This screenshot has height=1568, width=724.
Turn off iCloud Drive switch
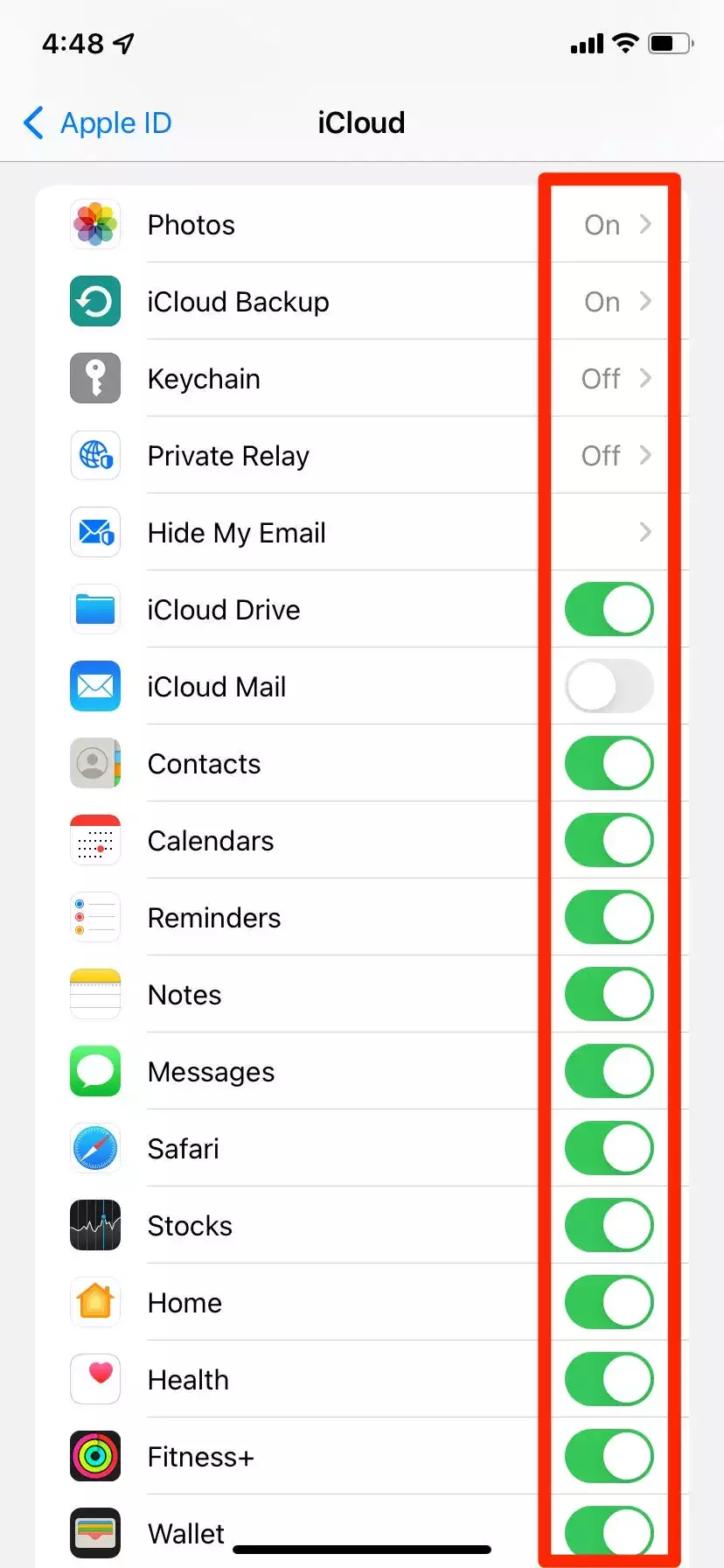click(609, 610)
